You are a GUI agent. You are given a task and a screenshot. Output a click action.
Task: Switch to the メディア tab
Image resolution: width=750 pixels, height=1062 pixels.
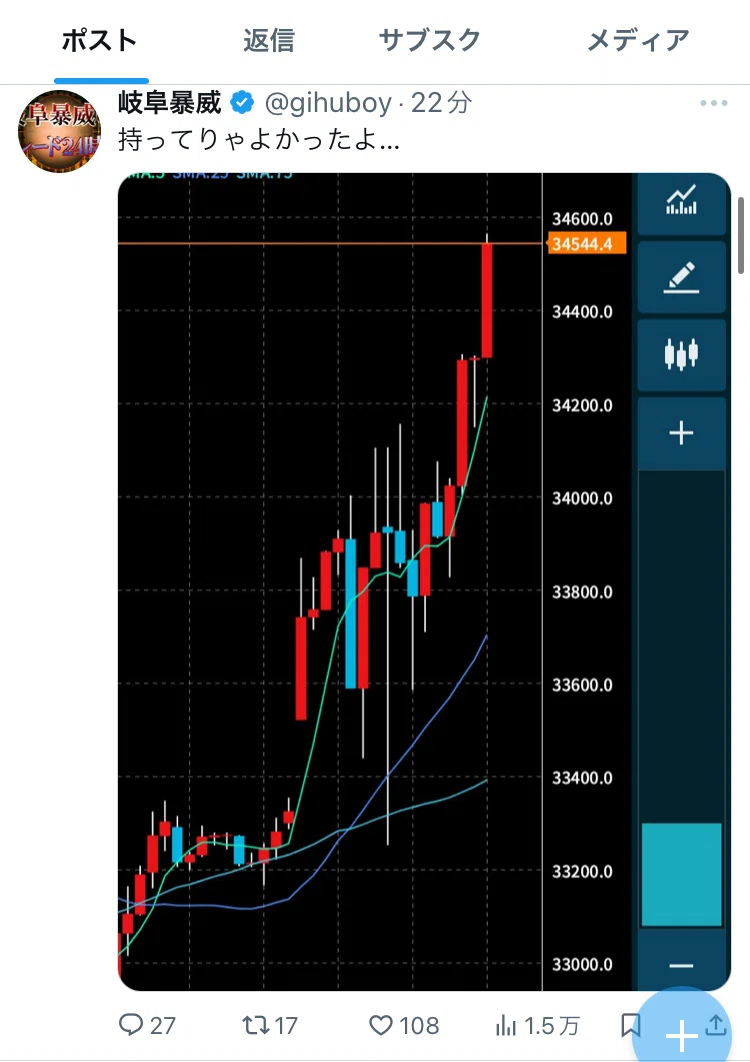[638, 41]
